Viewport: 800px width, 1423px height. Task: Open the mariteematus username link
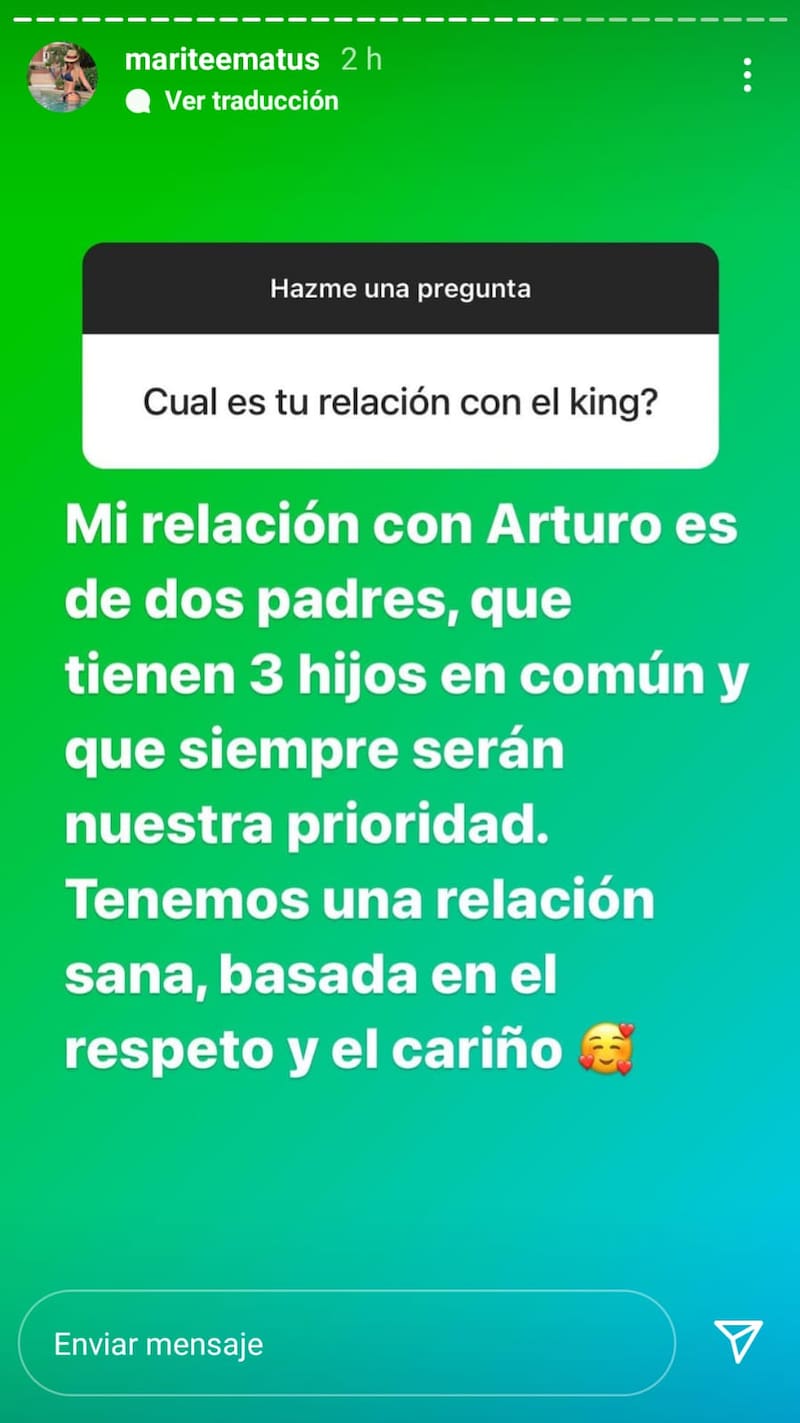click(x=222, y=59)
